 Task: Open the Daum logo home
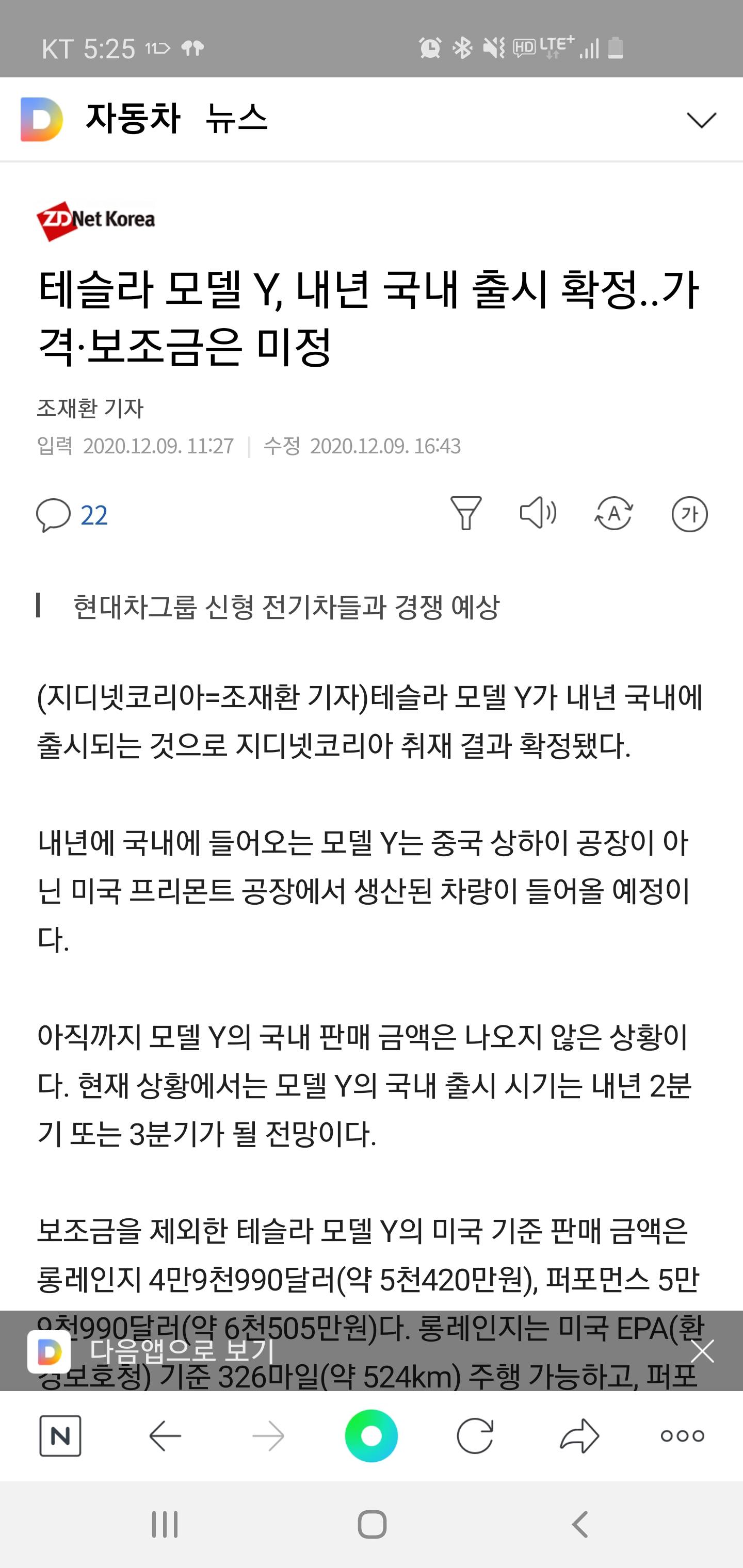[41, 119]
